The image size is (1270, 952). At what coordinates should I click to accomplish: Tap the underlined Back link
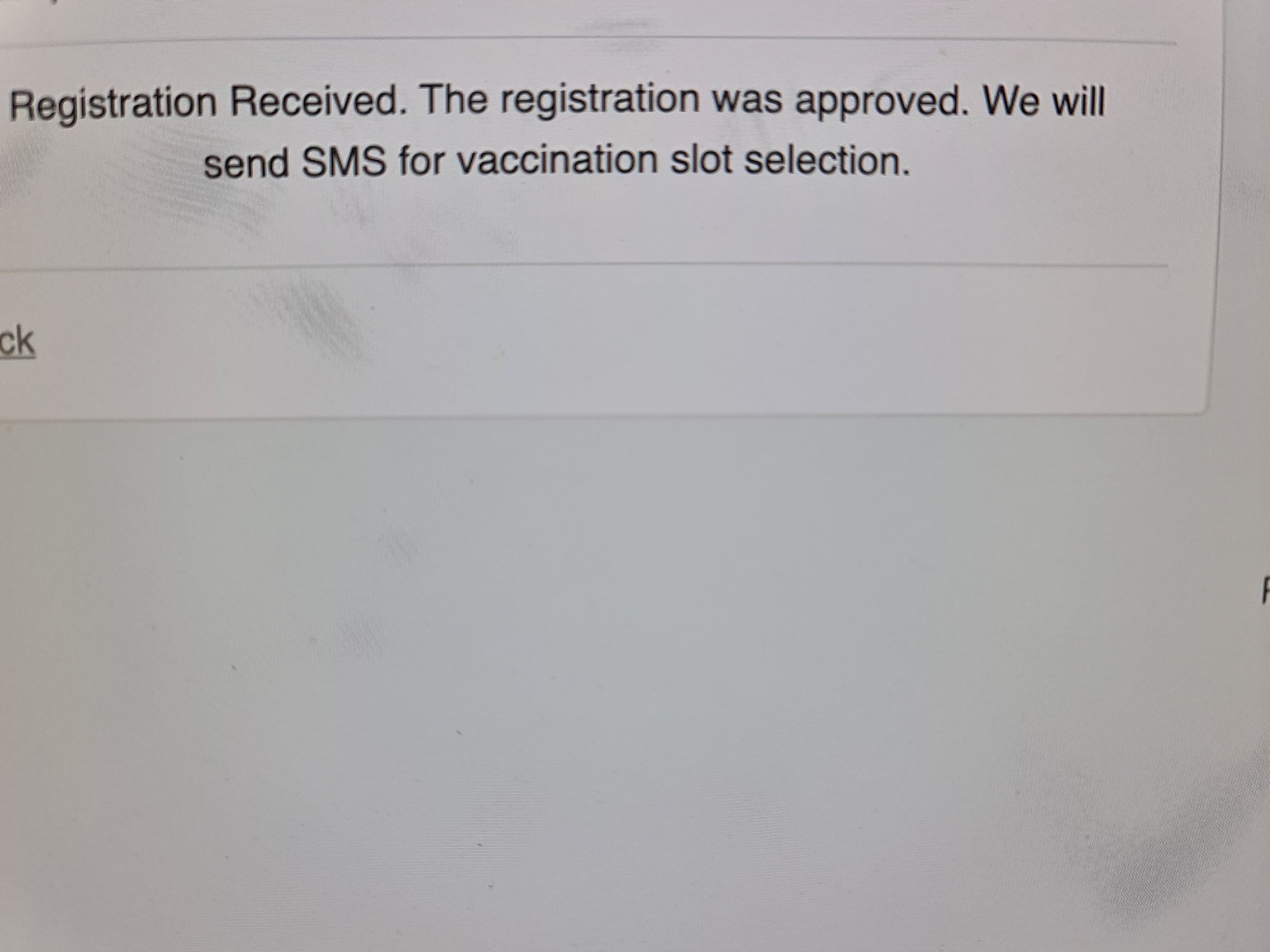17,342
